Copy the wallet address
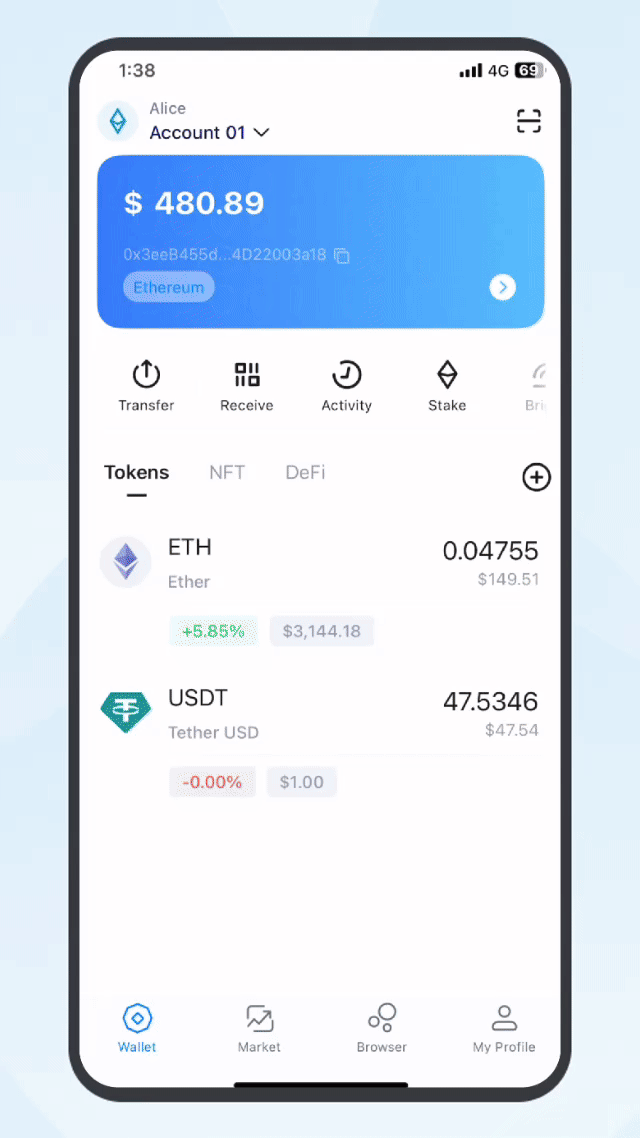The width and height of the screenshot is (640, 1138). click(342, 255)
